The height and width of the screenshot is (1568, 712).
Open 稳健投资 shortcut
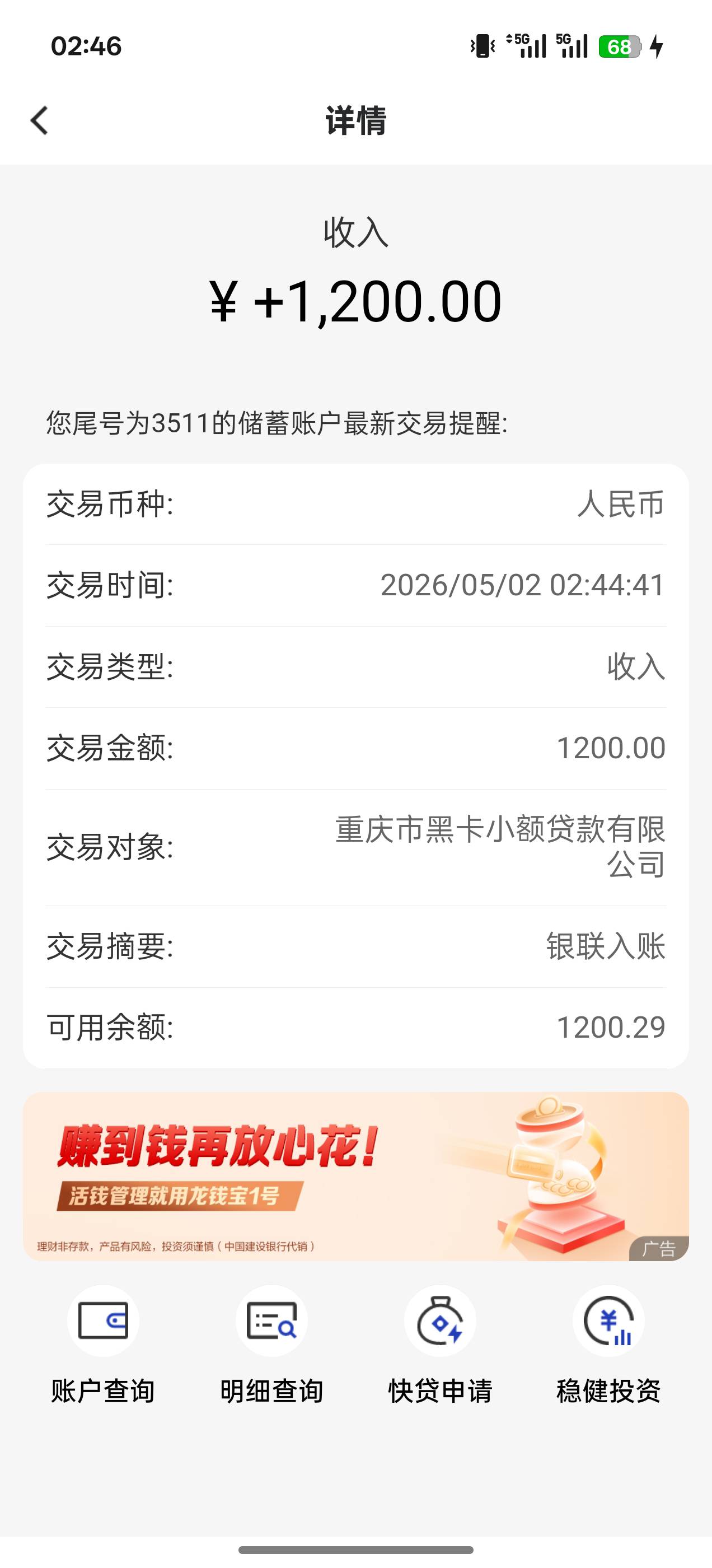point(608,1345)
